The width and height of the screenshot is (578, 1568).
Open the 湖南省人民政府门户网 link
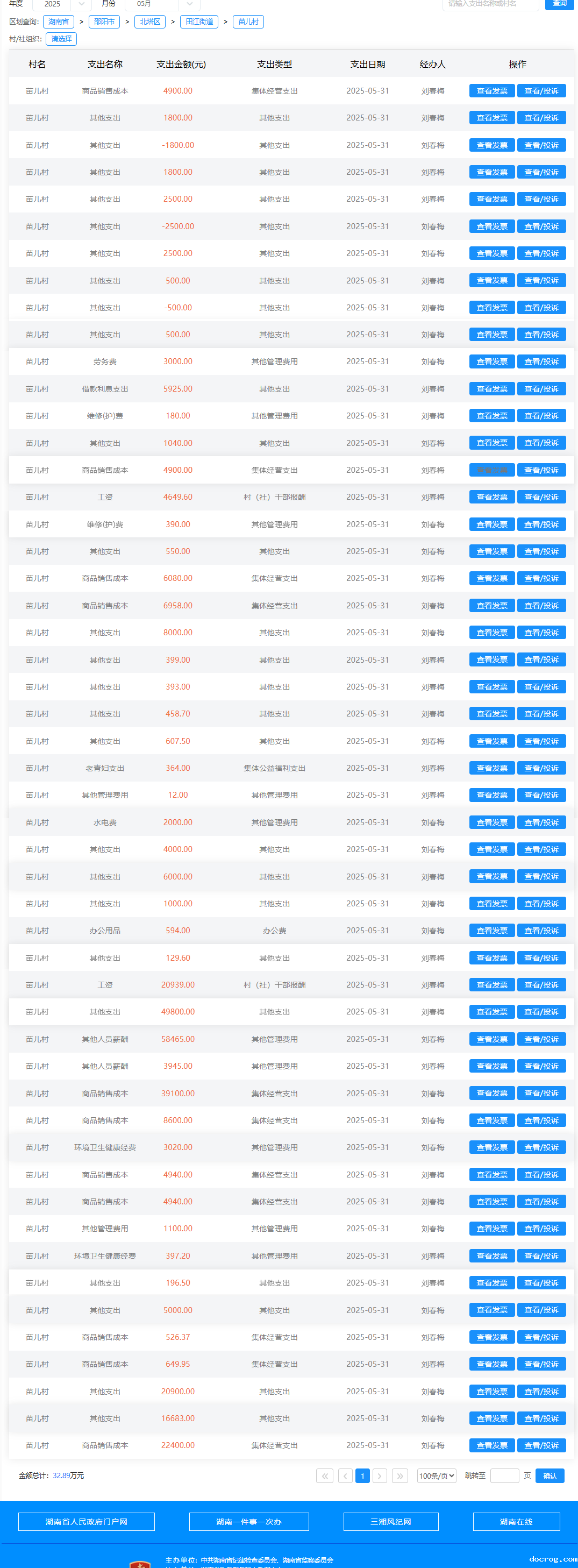[x=87, y=1521]
